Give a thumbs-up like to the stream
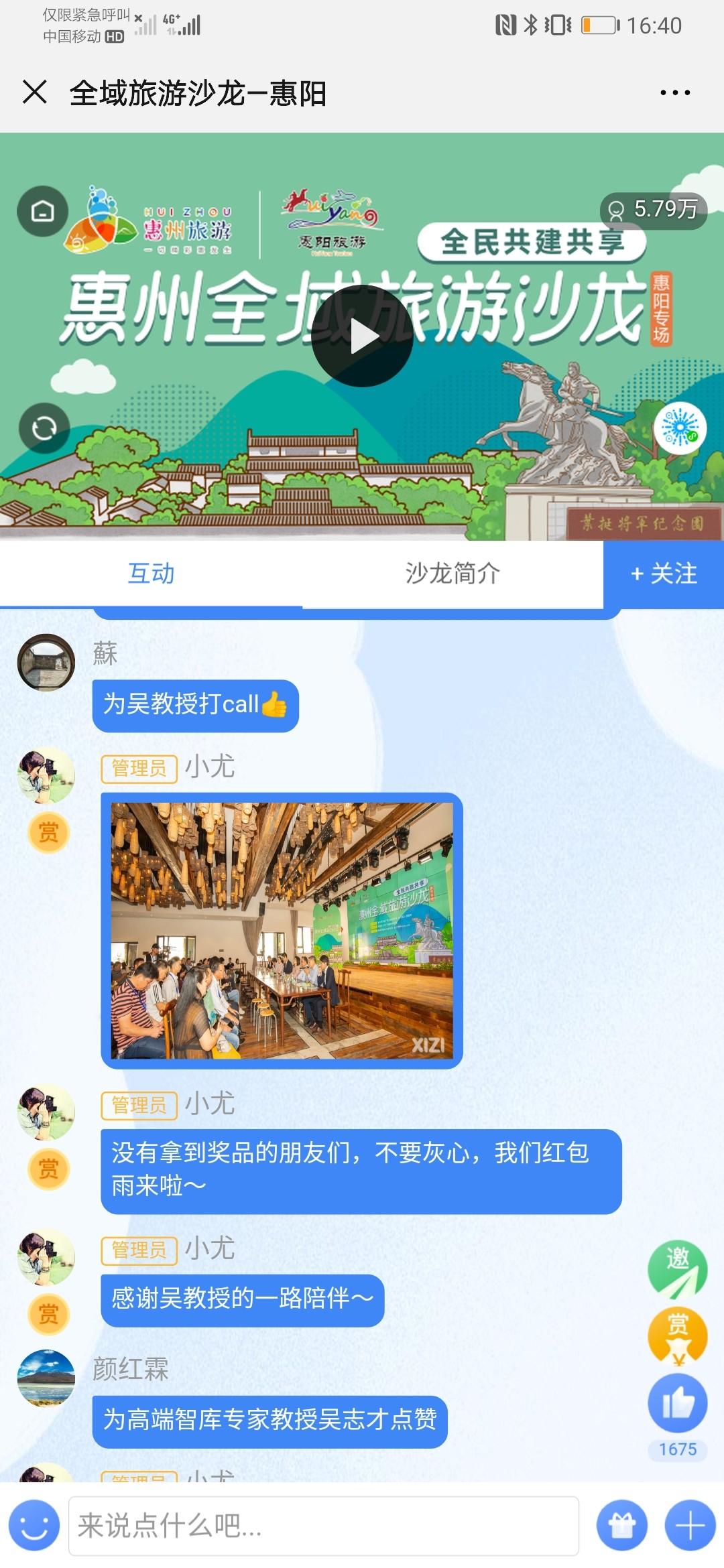 [677, 1402]
